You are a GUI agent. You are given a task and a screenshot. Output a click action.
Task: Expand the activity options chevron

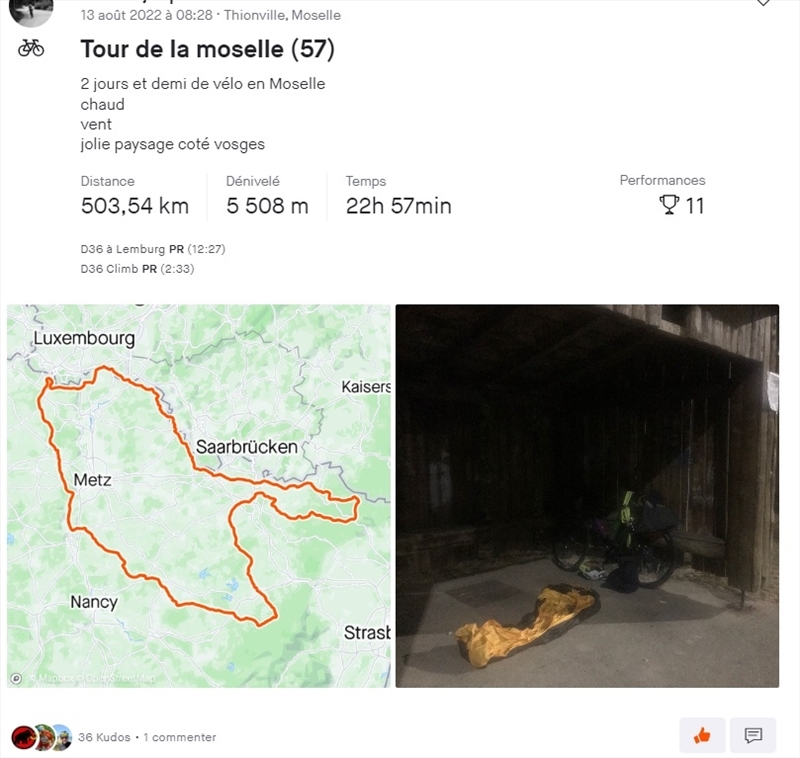763,4
